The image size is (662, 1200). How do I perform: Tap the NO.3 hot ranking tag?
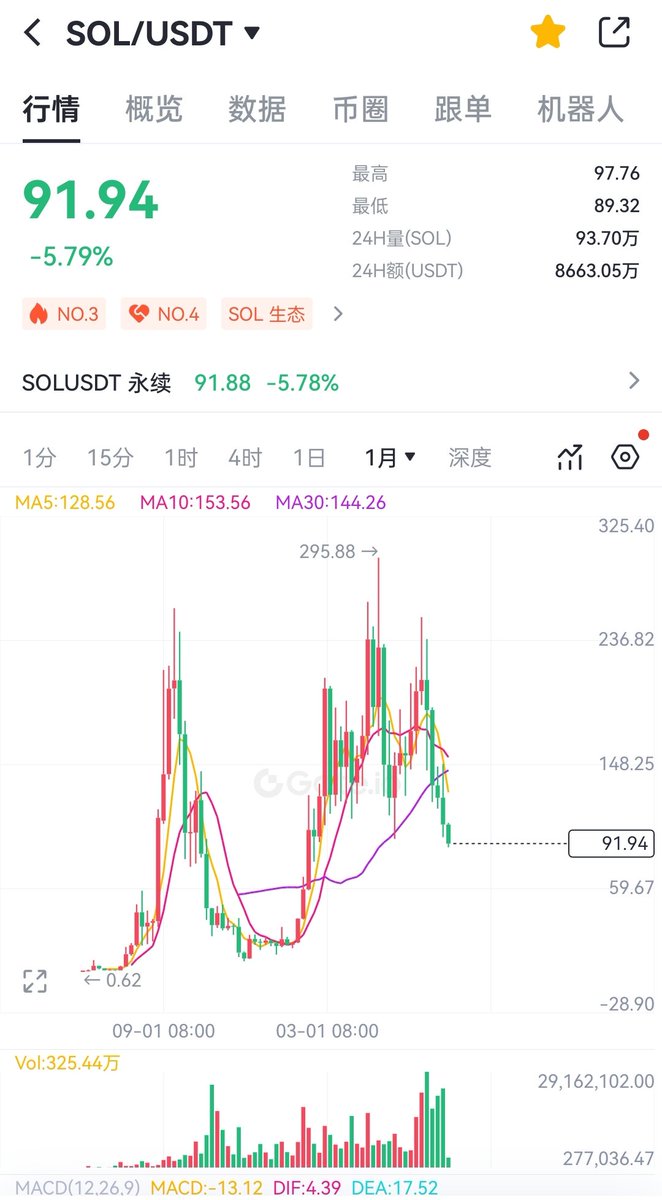click(64, 314)
